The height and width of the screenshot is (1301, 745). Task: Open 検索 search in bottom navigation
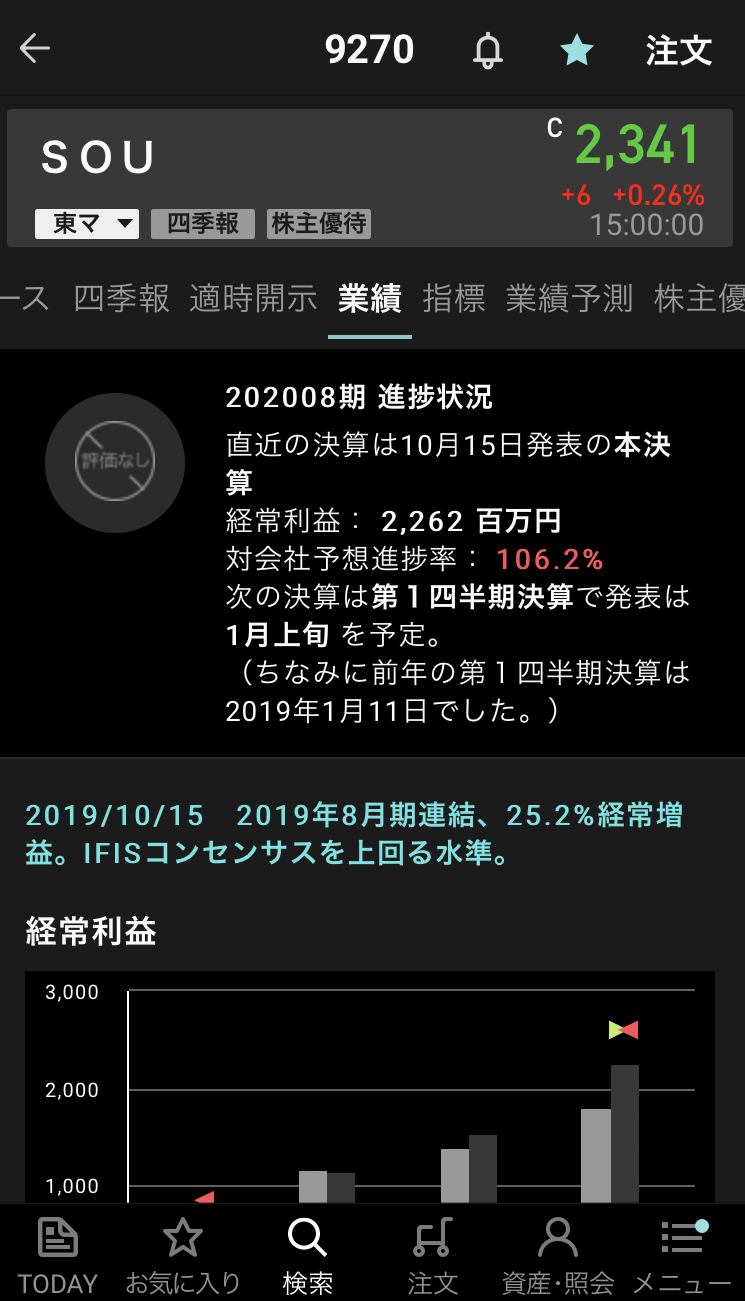307,1255
